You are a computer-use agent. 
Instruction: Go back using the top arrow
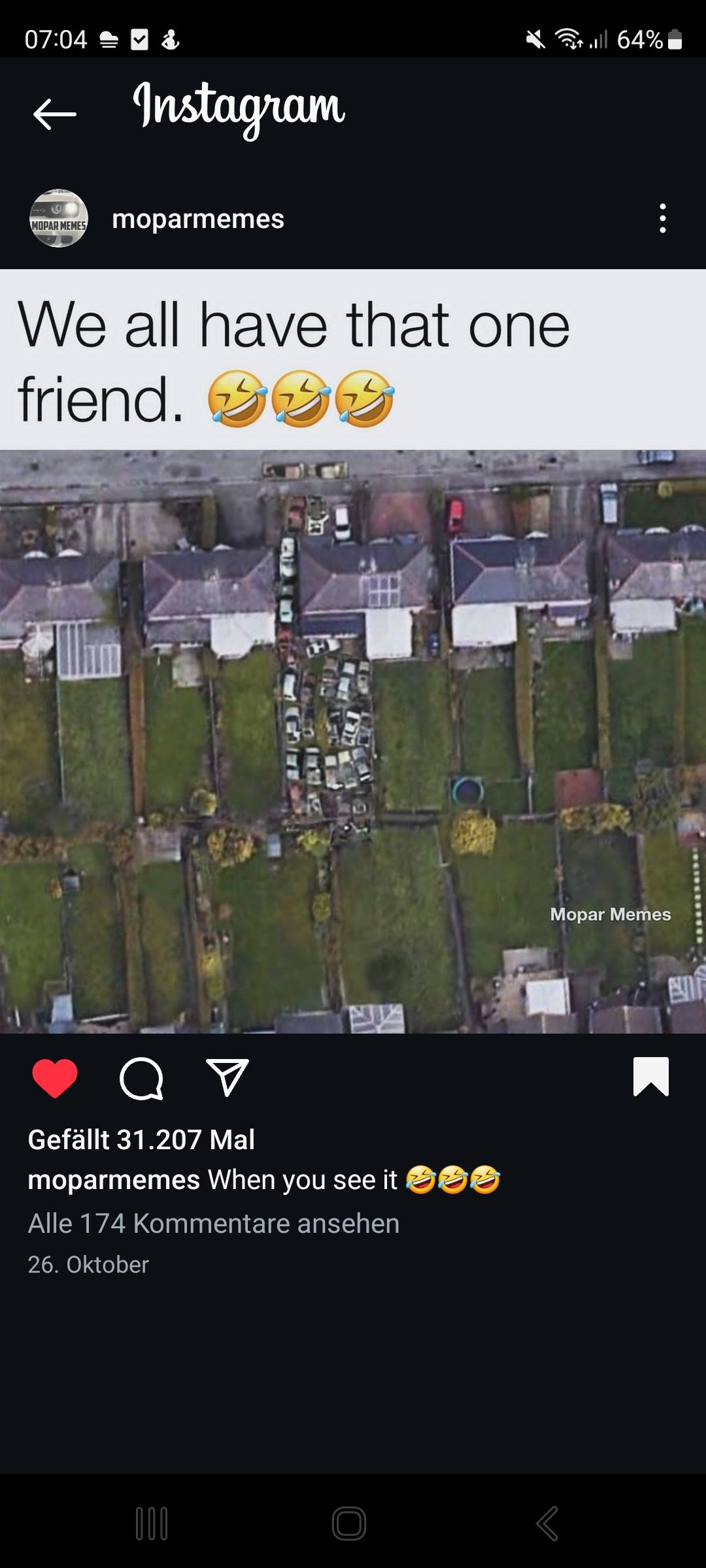coord(55,114)
